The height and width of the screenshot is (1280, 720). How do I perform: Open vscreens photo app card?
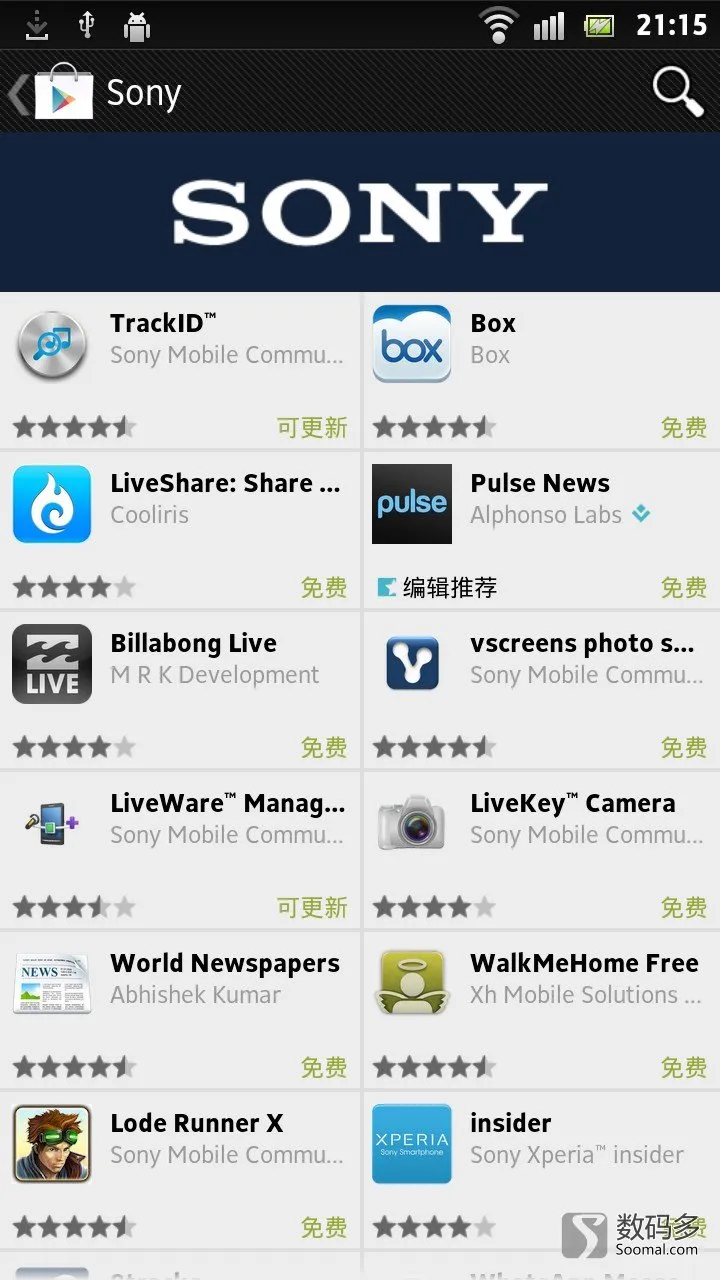pyautogui.click(x=540, y=690)
